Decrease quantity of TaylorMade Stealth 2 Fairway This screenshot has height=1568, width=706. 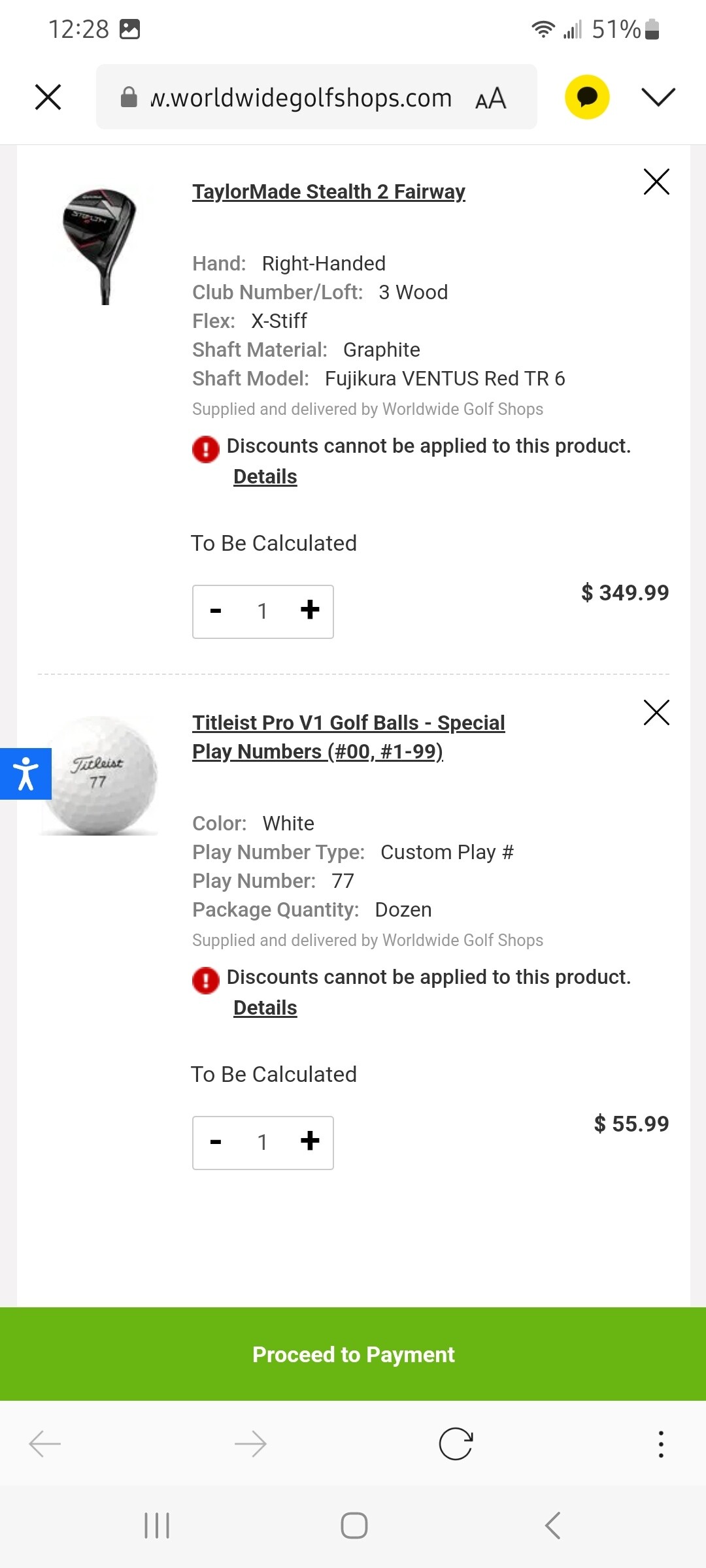(x=216, y=612)
